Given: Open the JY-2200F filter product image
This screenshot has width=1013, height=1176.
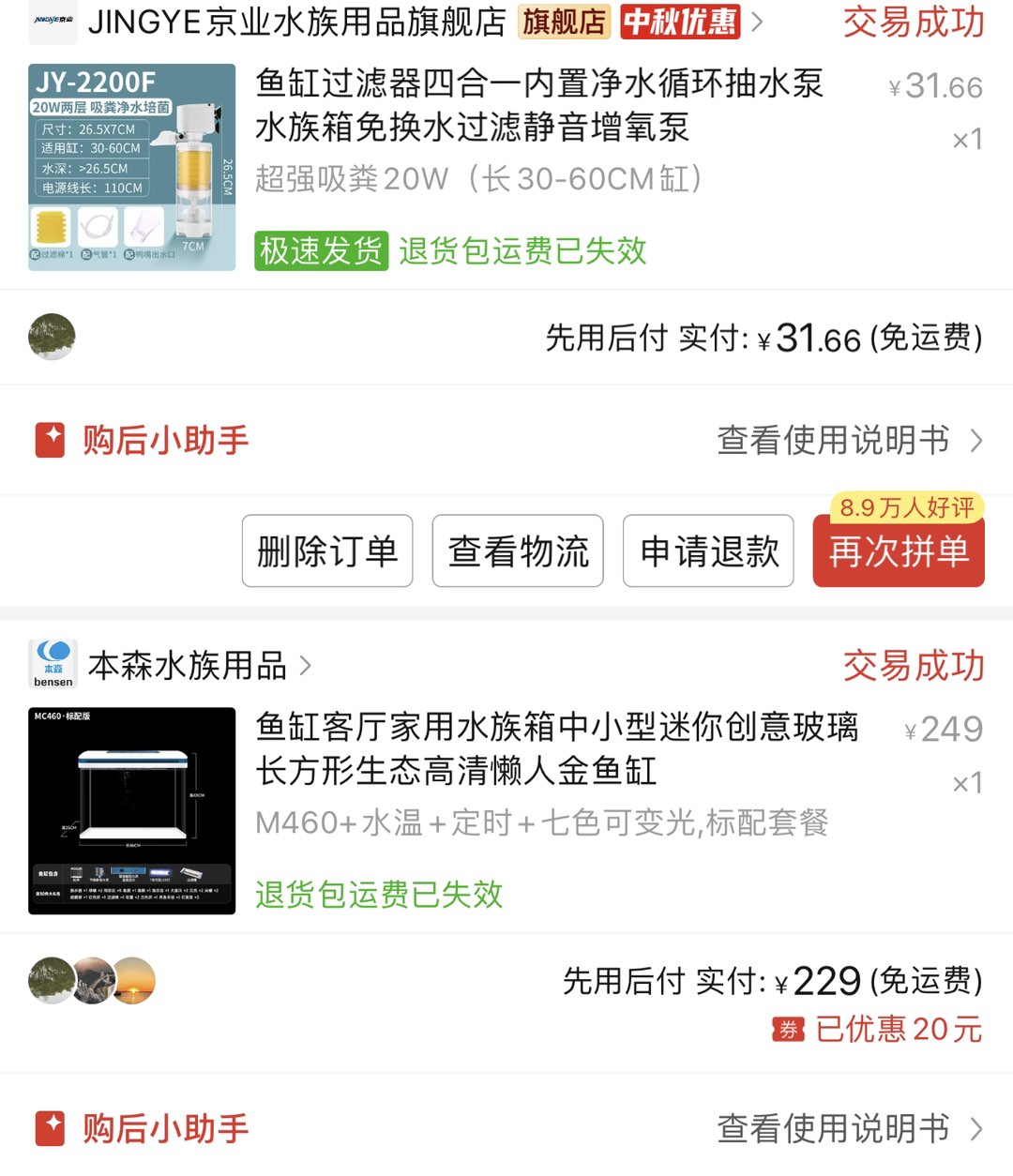Looking at the screenshot, I should pos(132,167).
